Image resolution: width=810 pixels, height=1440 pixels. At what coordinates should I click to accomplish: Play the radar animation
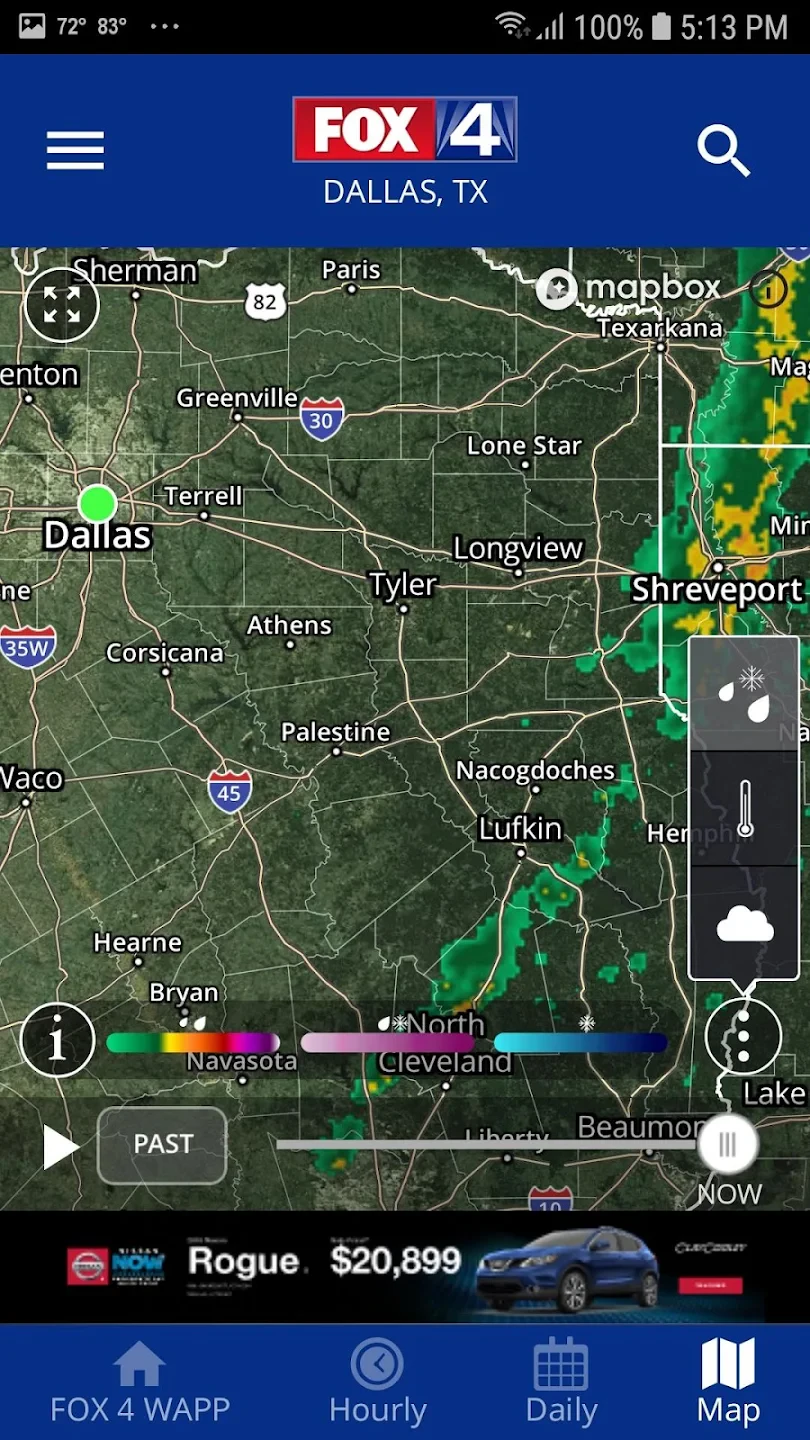60,1146
